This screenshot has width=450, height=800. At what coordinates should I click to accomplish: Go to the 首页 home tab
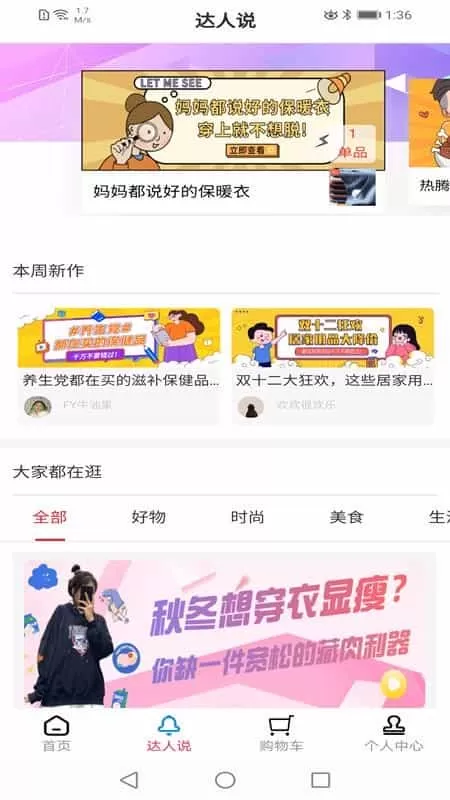click(56, 734)
